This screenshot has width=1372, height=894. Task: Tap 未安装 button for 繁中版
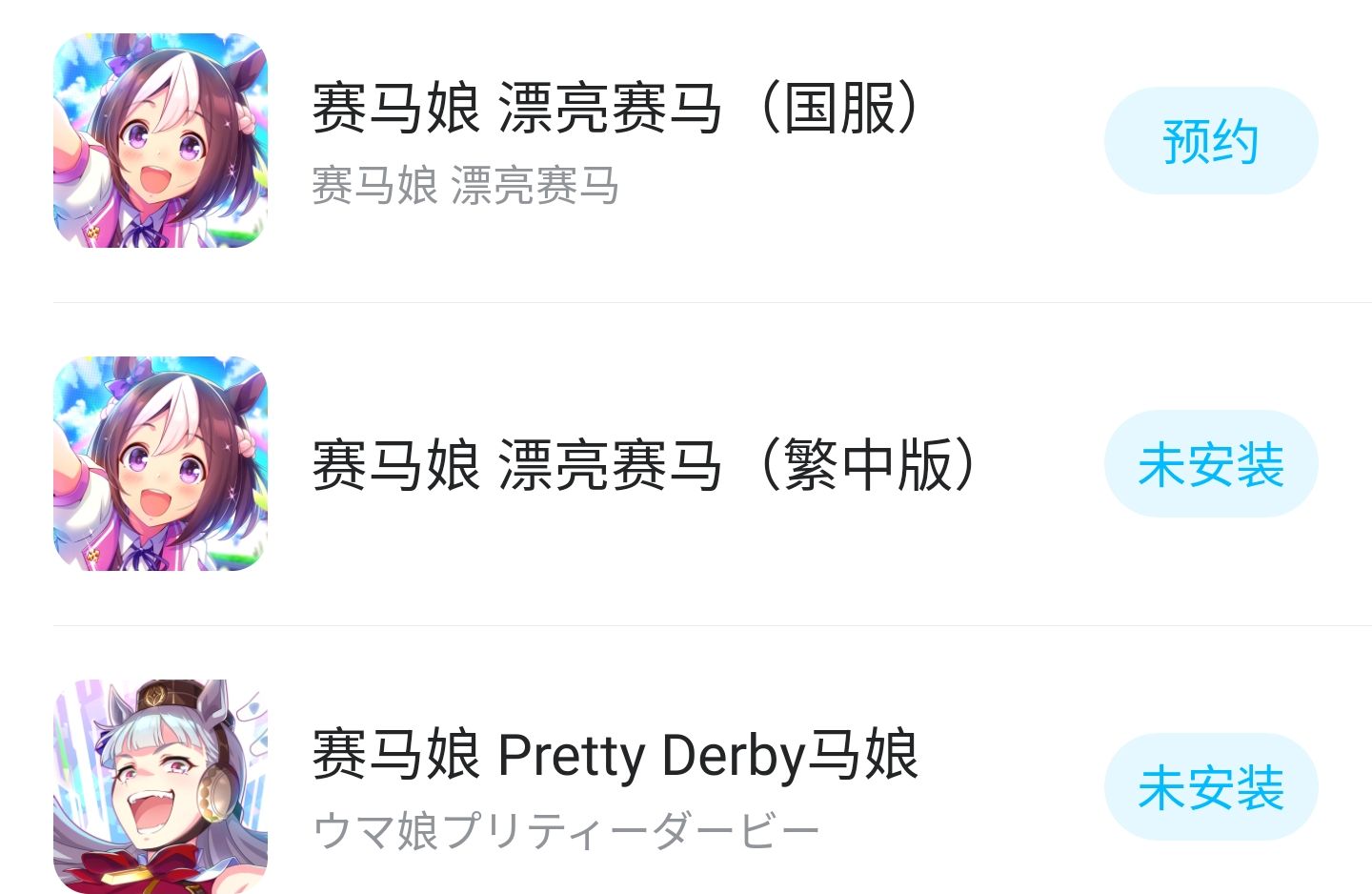1210,464
